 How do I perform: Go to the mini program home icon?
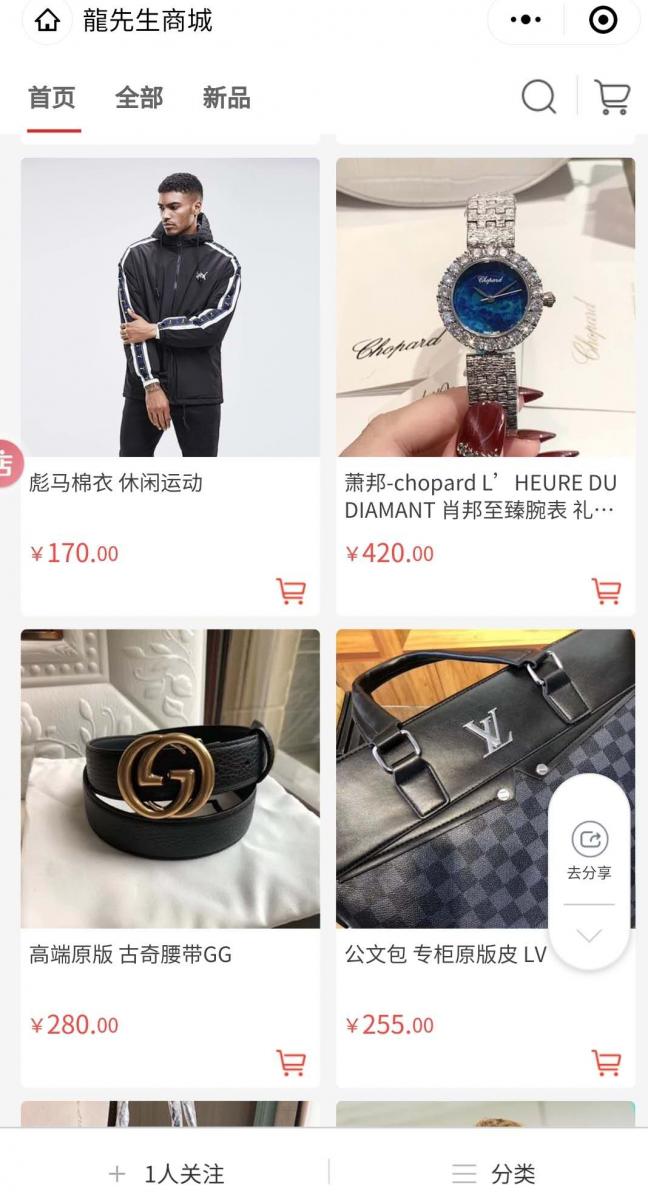(47, 21)
